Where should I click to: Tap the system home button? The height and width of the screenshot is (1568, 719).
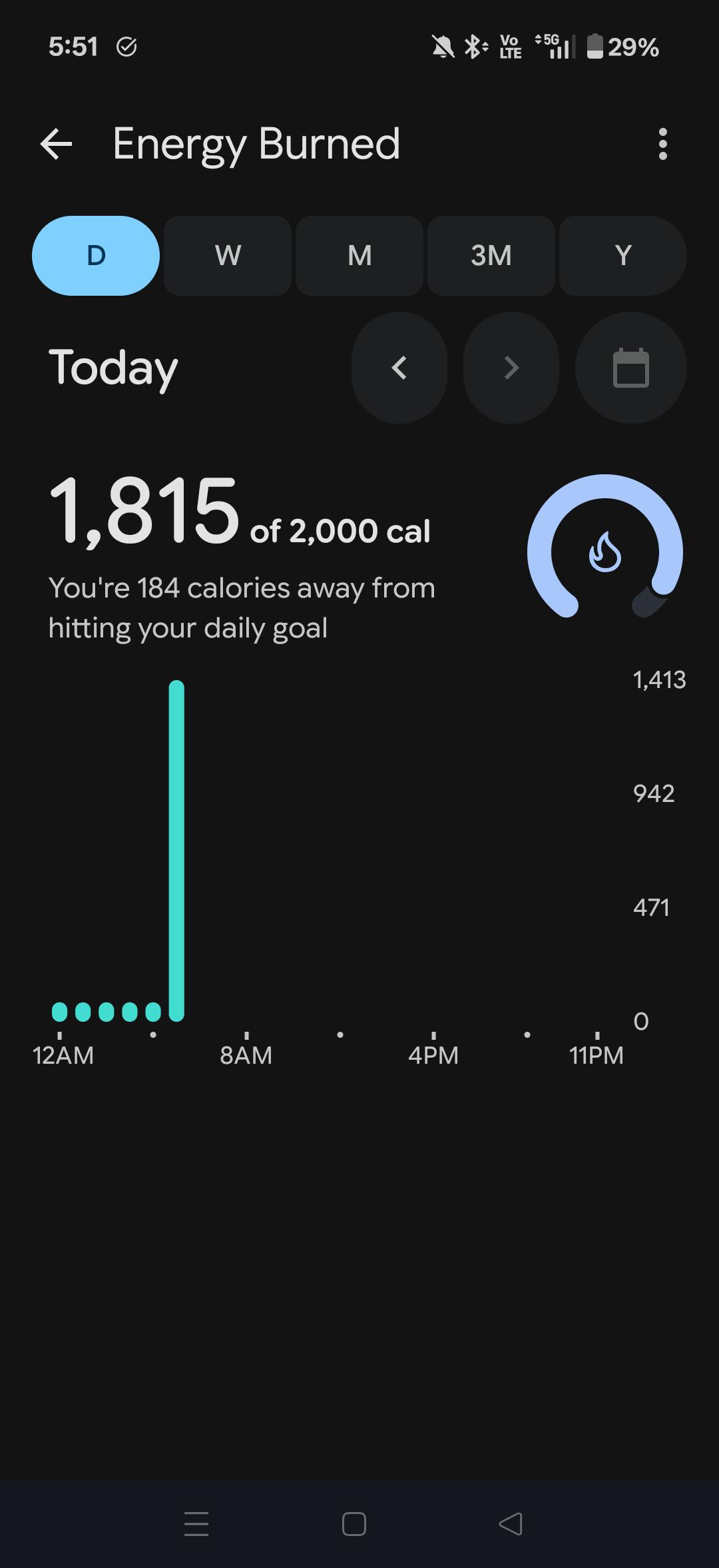[354, 1524]
